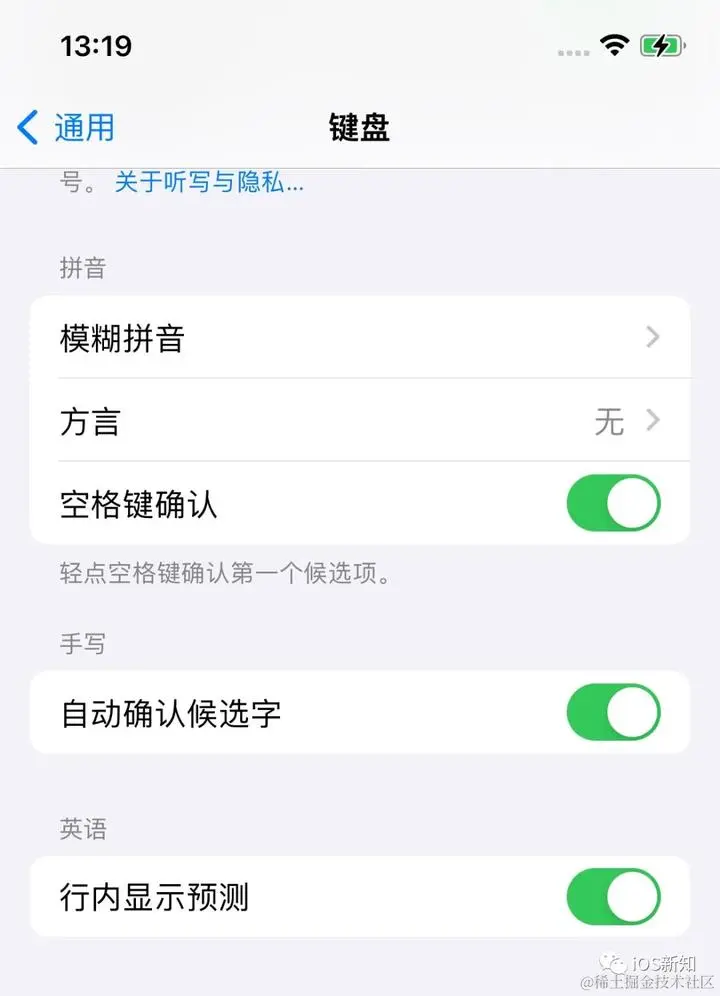Open 模糊拼音 settings

[360, 338]
